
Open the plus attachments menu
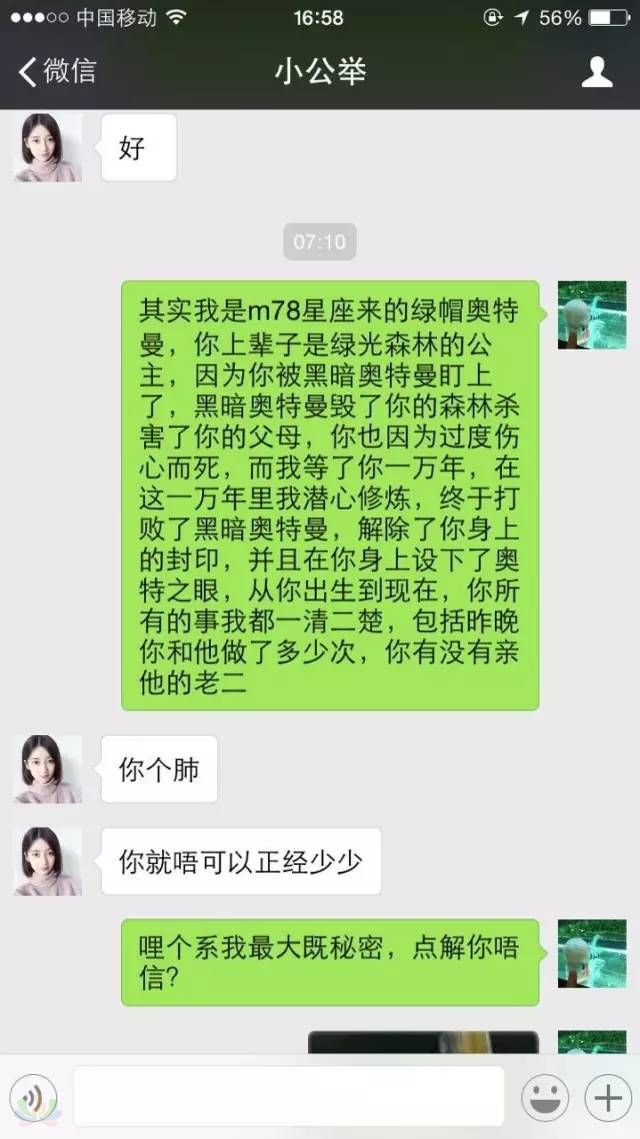607,1098
